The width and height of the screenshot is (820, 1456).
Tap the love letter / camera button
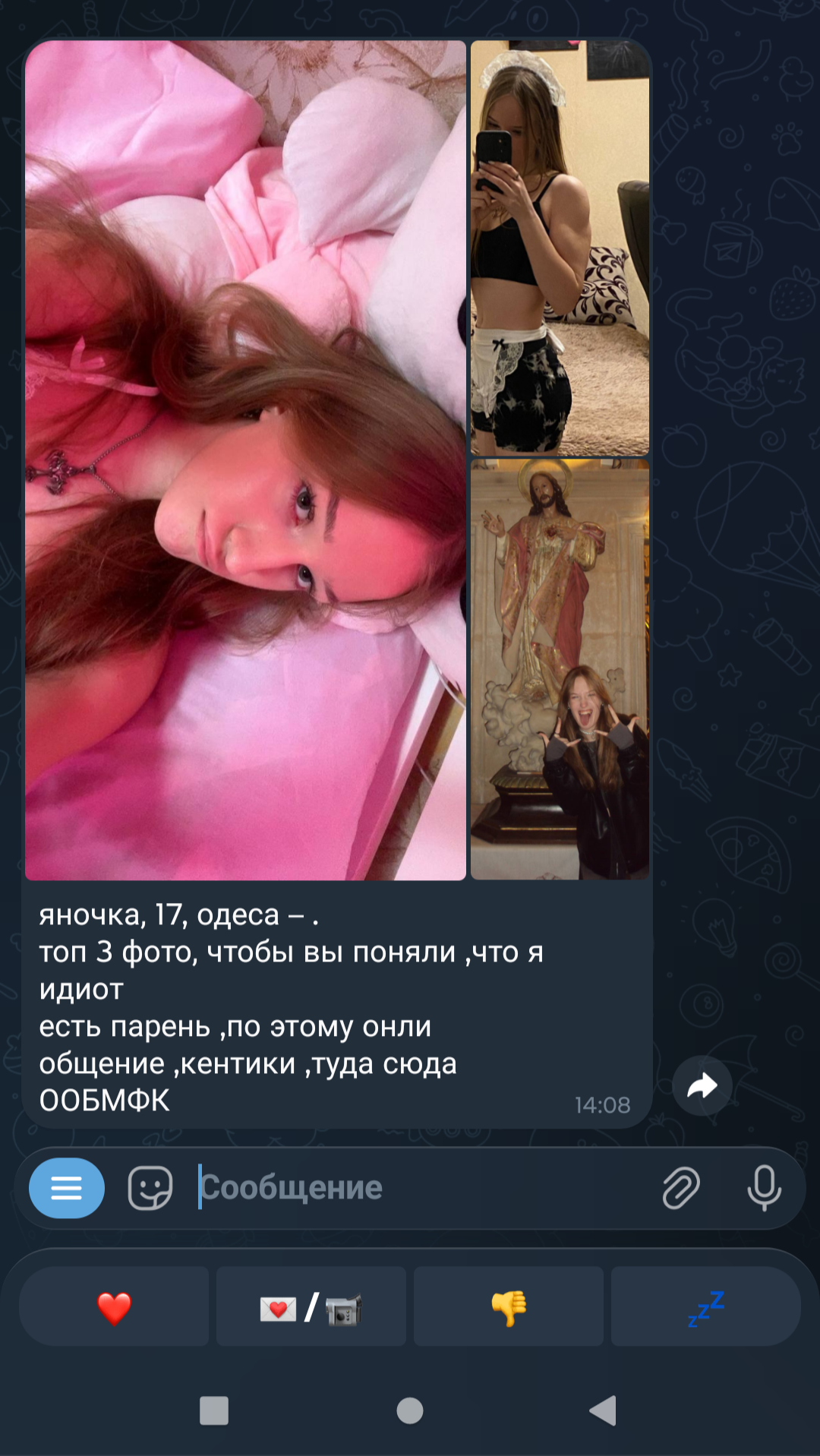click(x=311, y=1307)
